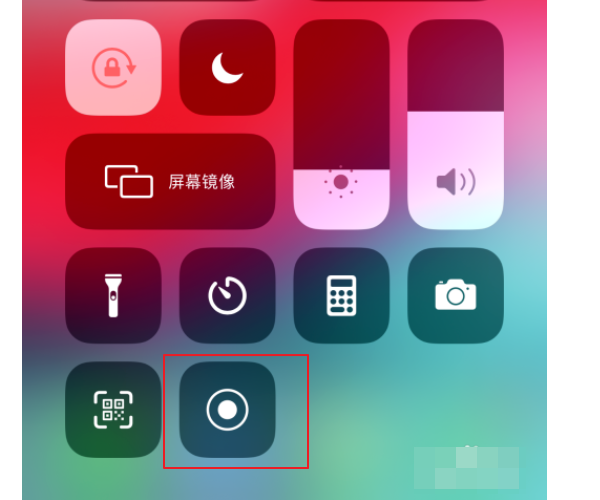Open the QR code scanner
The width and height of the screenshot is (600, 500).
[x=113, y=410]
